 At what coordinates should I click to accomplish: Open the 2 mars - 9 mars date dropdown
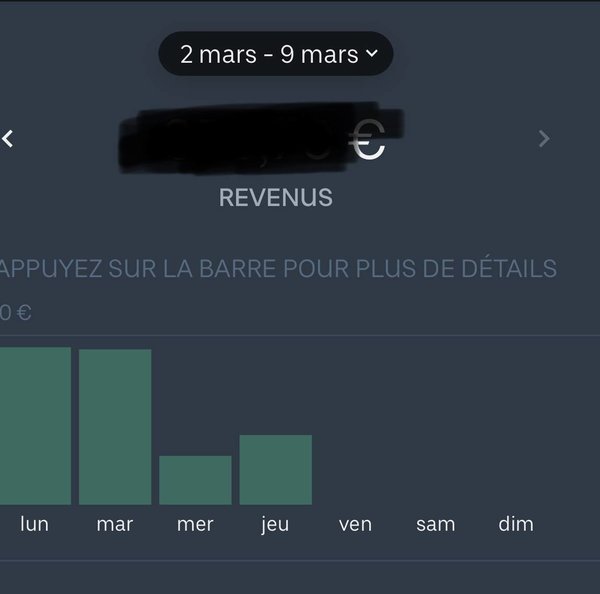click(x=275, y=54)
